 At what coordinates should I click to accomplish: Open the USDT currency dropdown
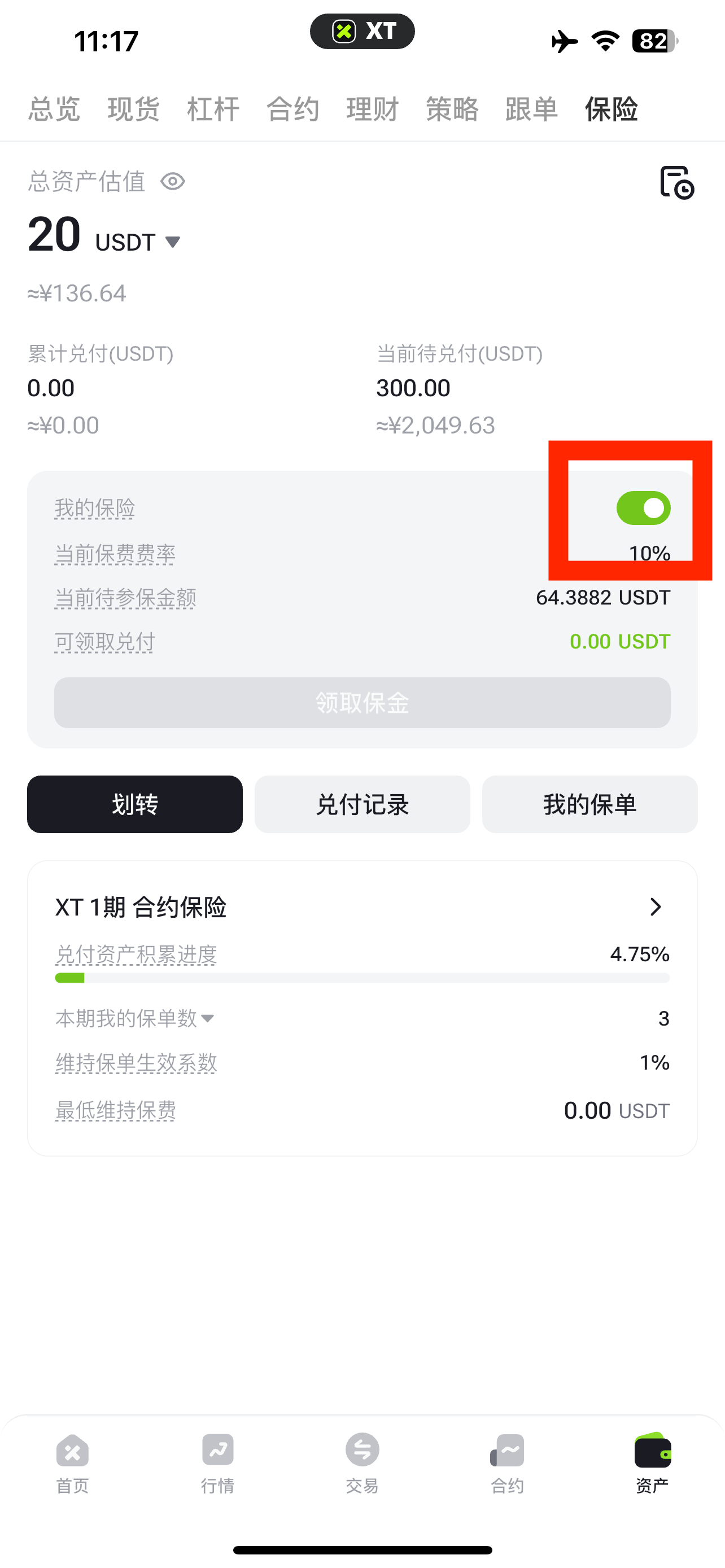pos(172,242)
